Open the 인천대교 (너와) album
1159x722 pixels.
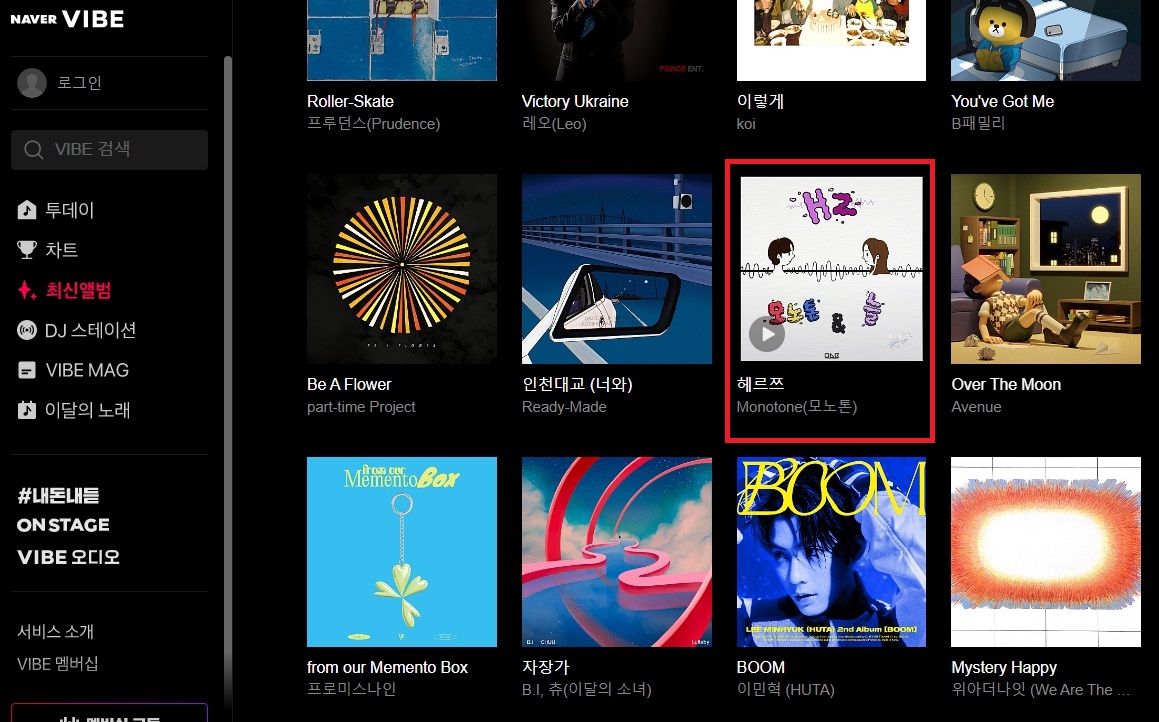[x=616, y=268]
